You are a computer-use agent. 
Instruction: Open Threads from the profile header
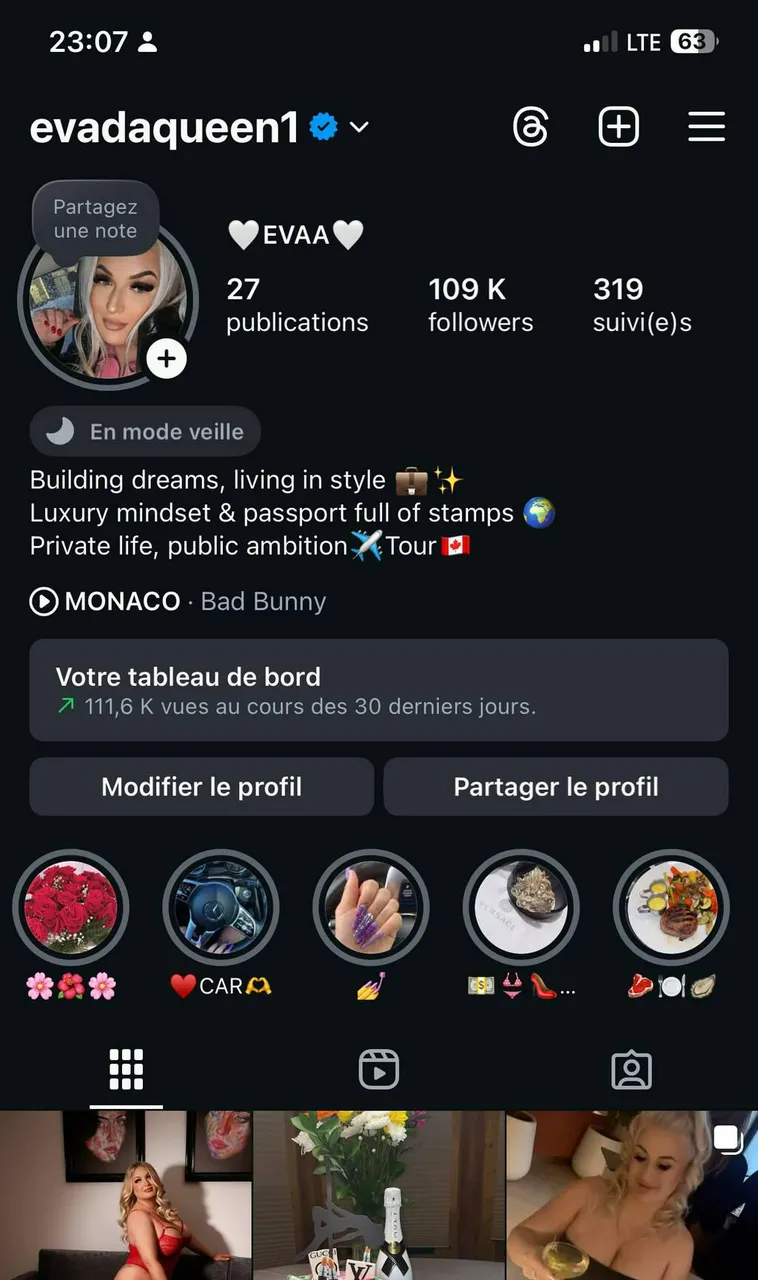tap(530, 128)
